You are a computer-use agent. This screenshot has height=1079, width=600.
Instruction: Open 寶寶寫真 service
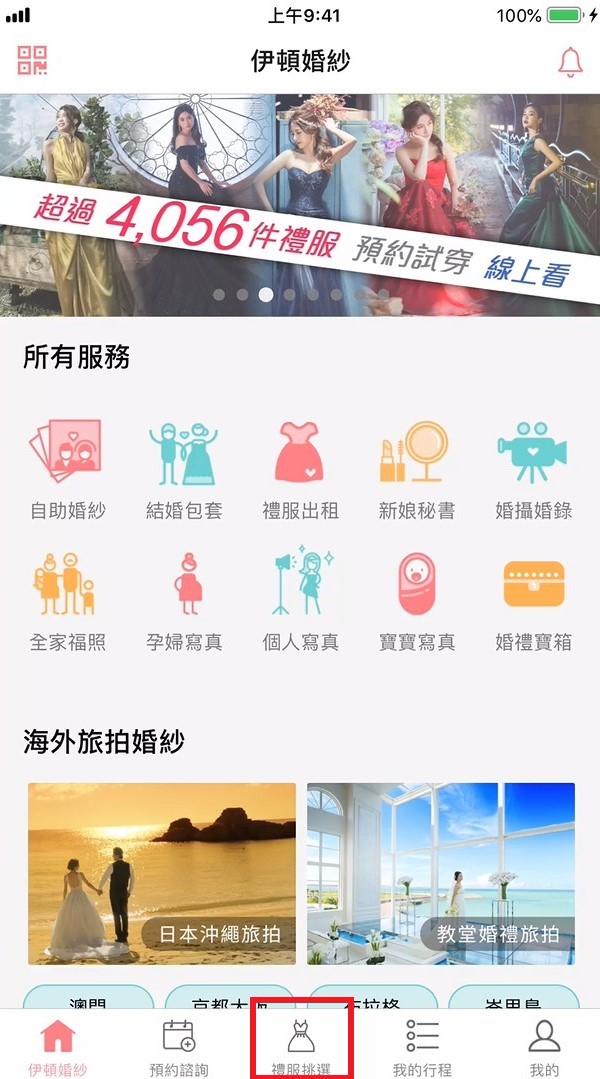tap(416, 601)
